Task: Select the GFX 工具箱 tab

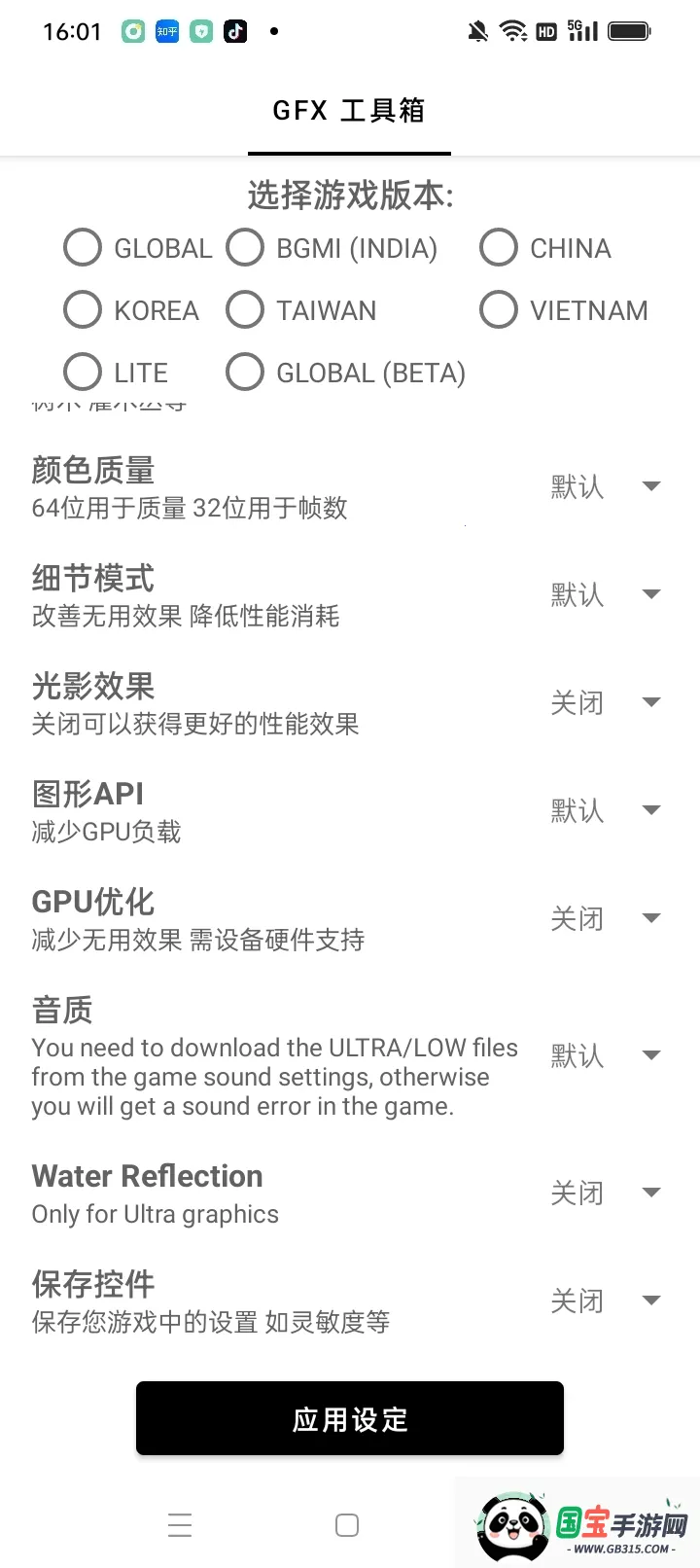Action: point(350,110)
